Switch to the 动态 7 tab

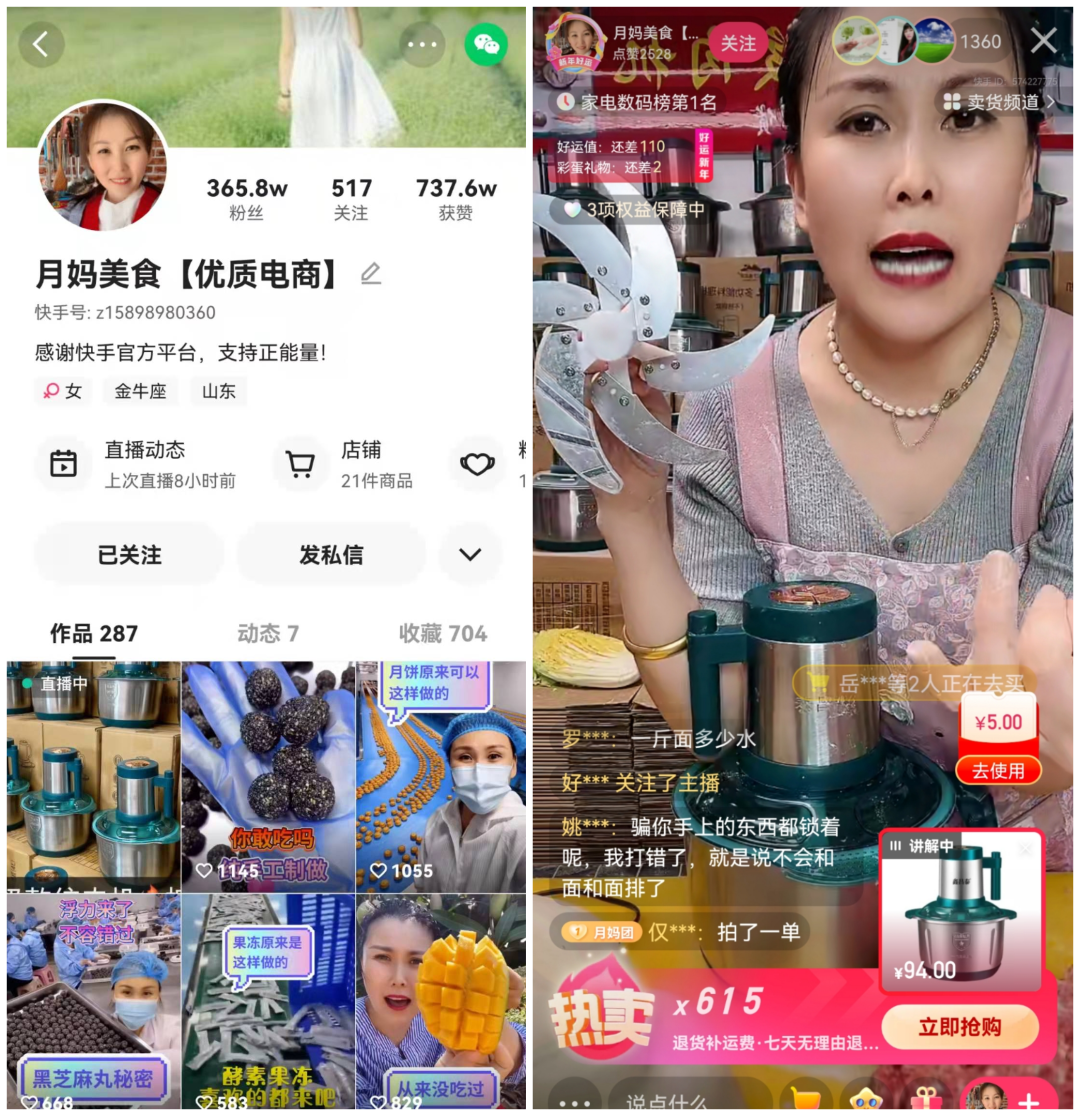265,632
